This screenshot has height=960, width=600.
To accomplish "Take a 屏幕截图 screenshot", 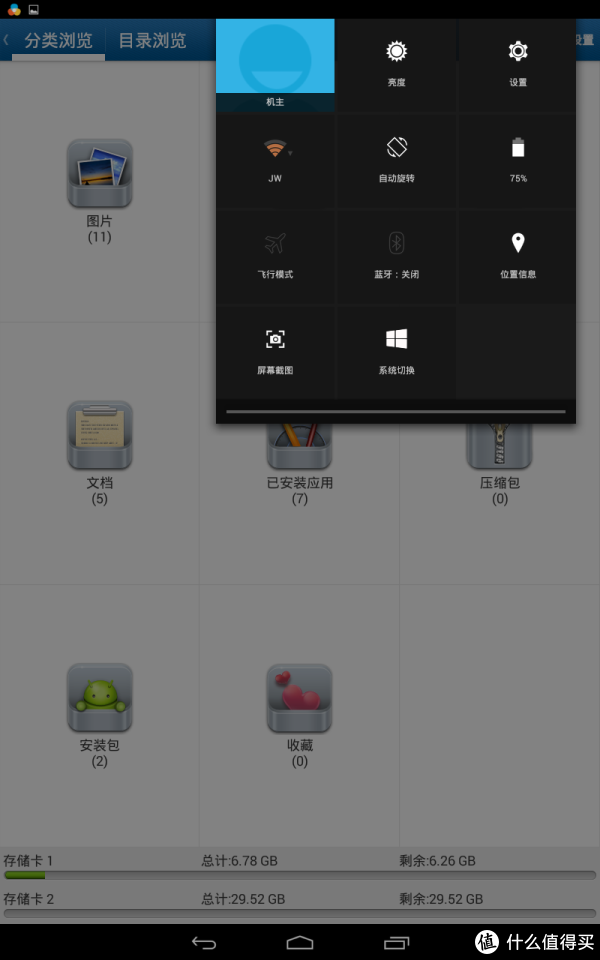I will 275,353.
